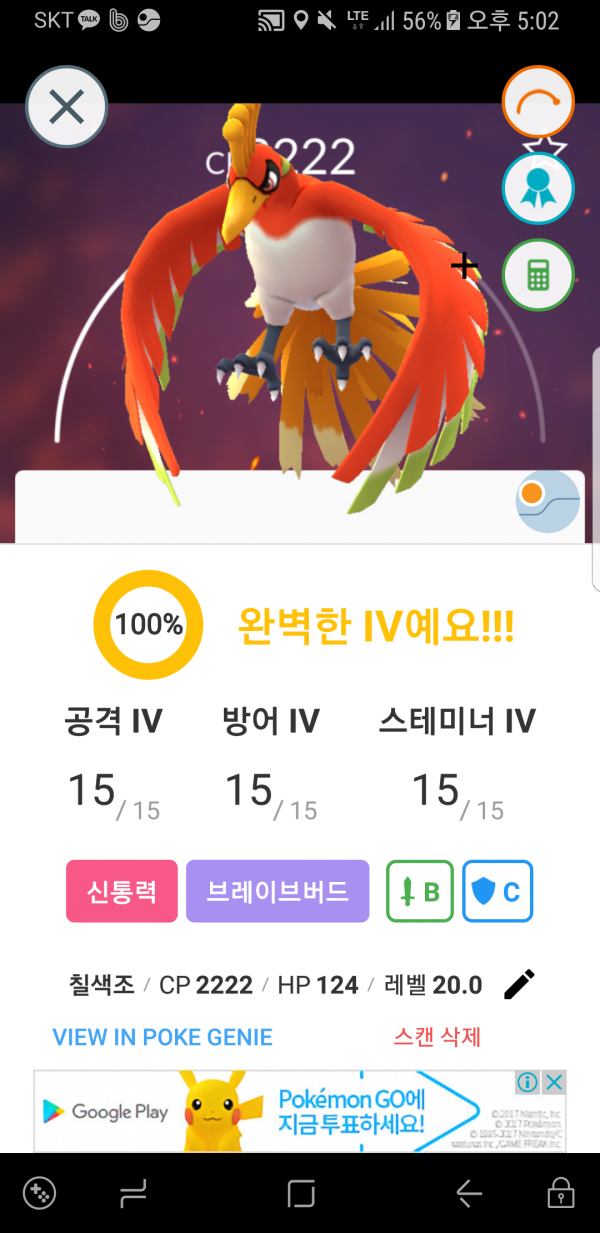Tap the orange arc level button

(x=538, y=103)
